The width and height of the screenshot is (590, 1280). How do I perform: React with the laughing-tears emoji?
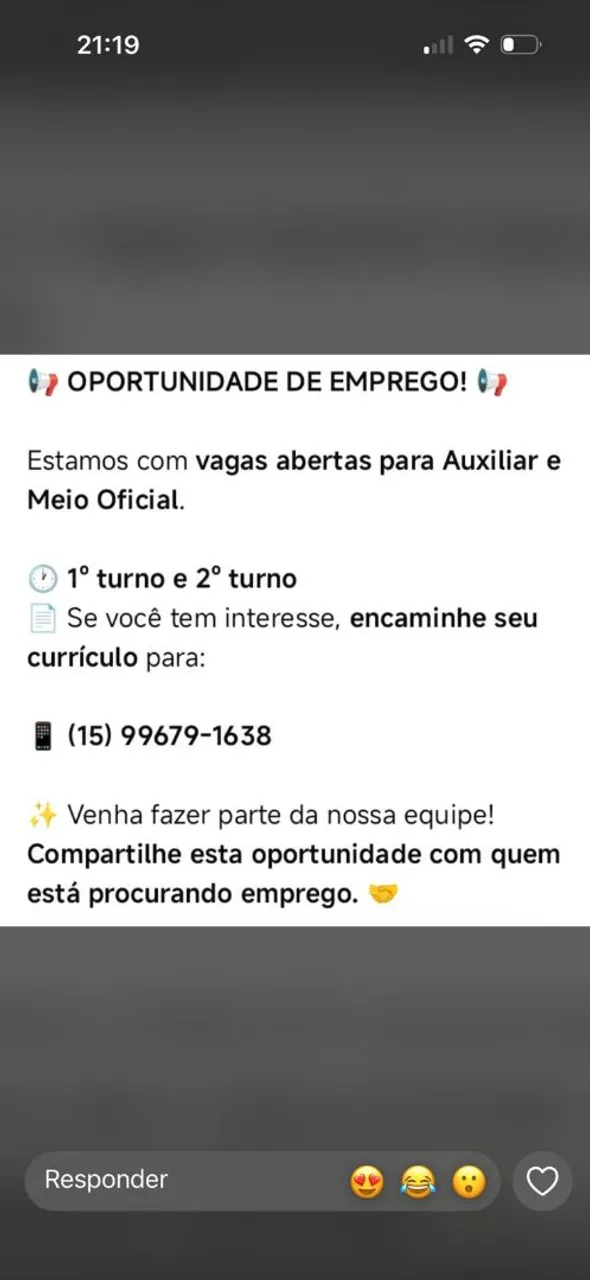[x=418, y=1183]
